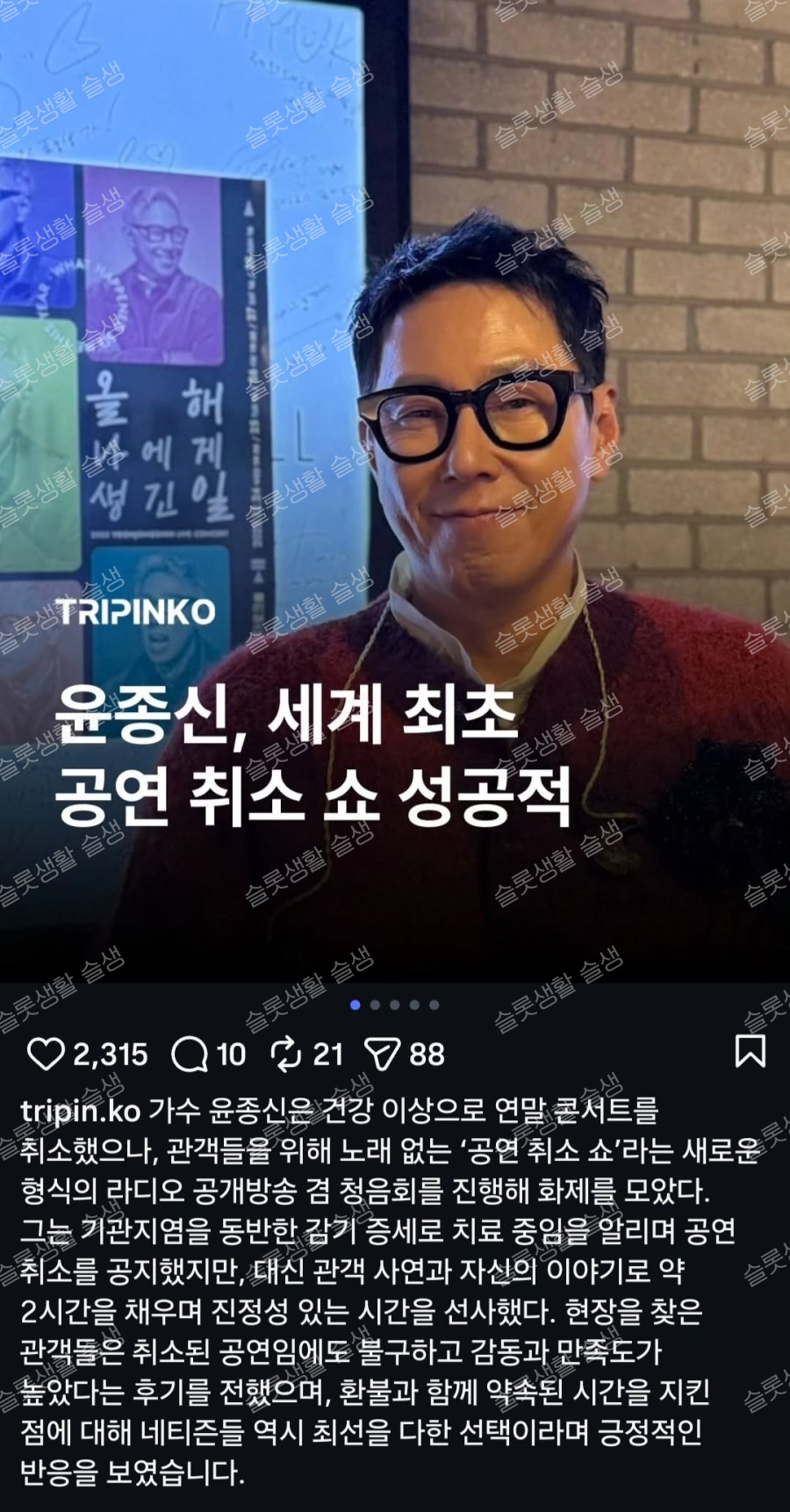Screen dimensions: 790x1512
Task: Bookmark this post
Action: (750, 1051)
